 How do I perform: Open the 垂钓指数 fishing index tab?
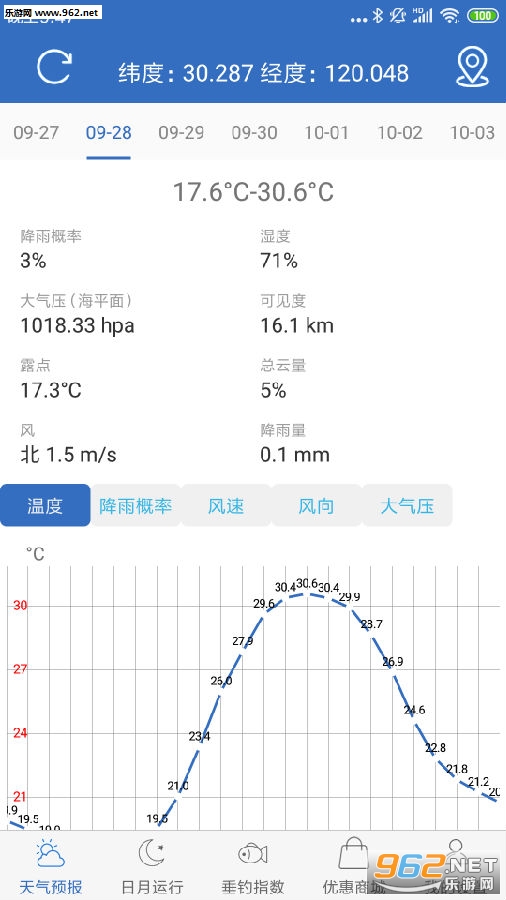click(253, 867)
